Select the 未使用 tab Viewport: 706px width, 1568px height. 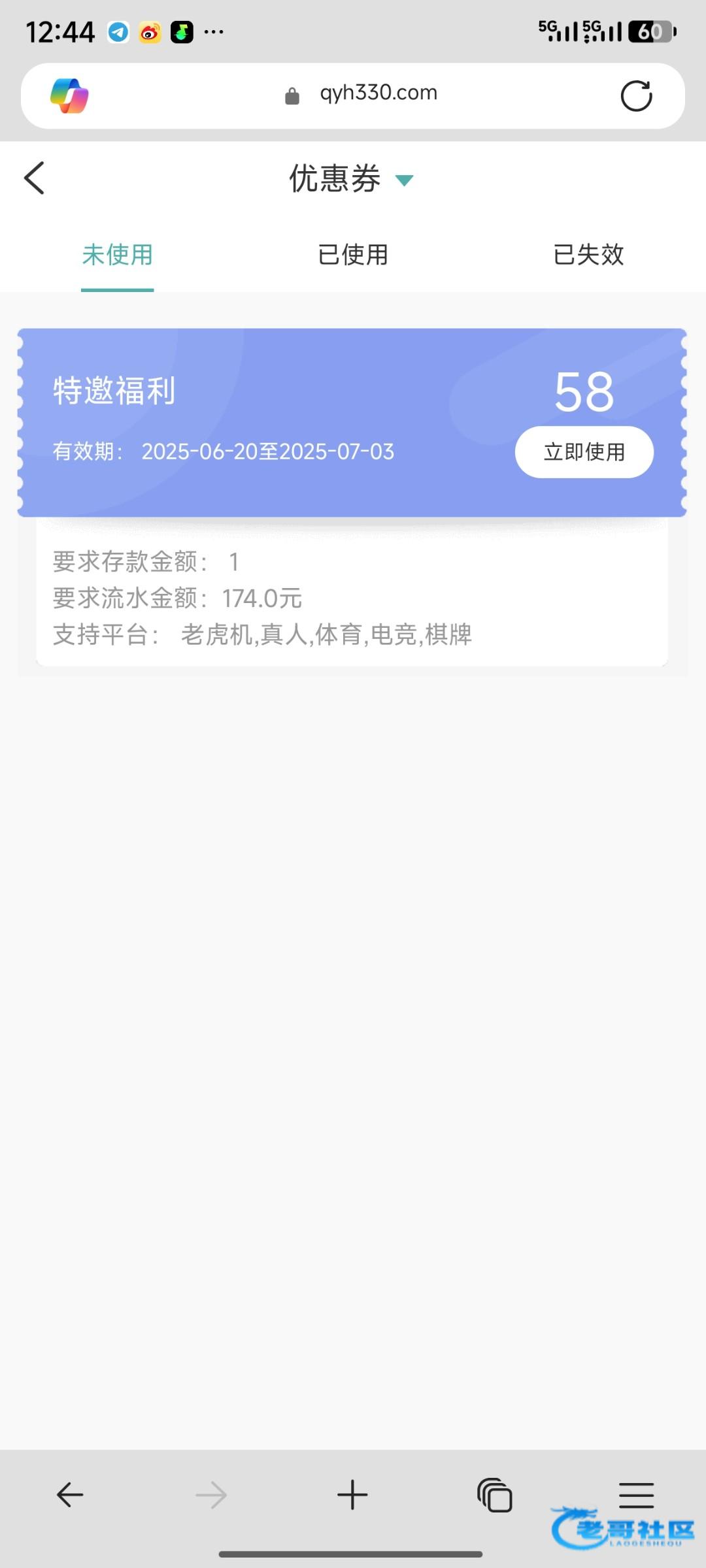pos(118,255)
